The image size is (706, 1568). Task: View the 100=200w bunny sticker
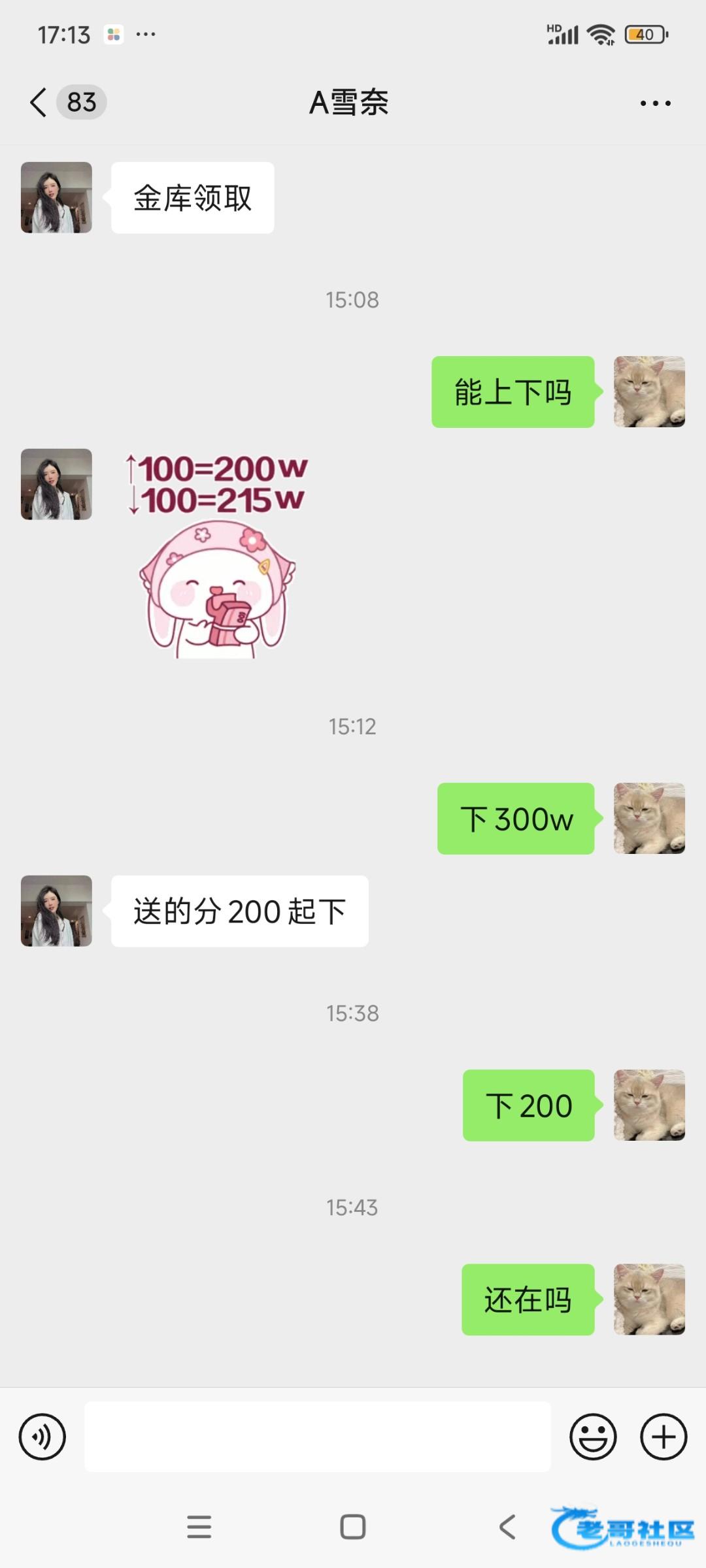pyautogui.click(x=217, y=555)
